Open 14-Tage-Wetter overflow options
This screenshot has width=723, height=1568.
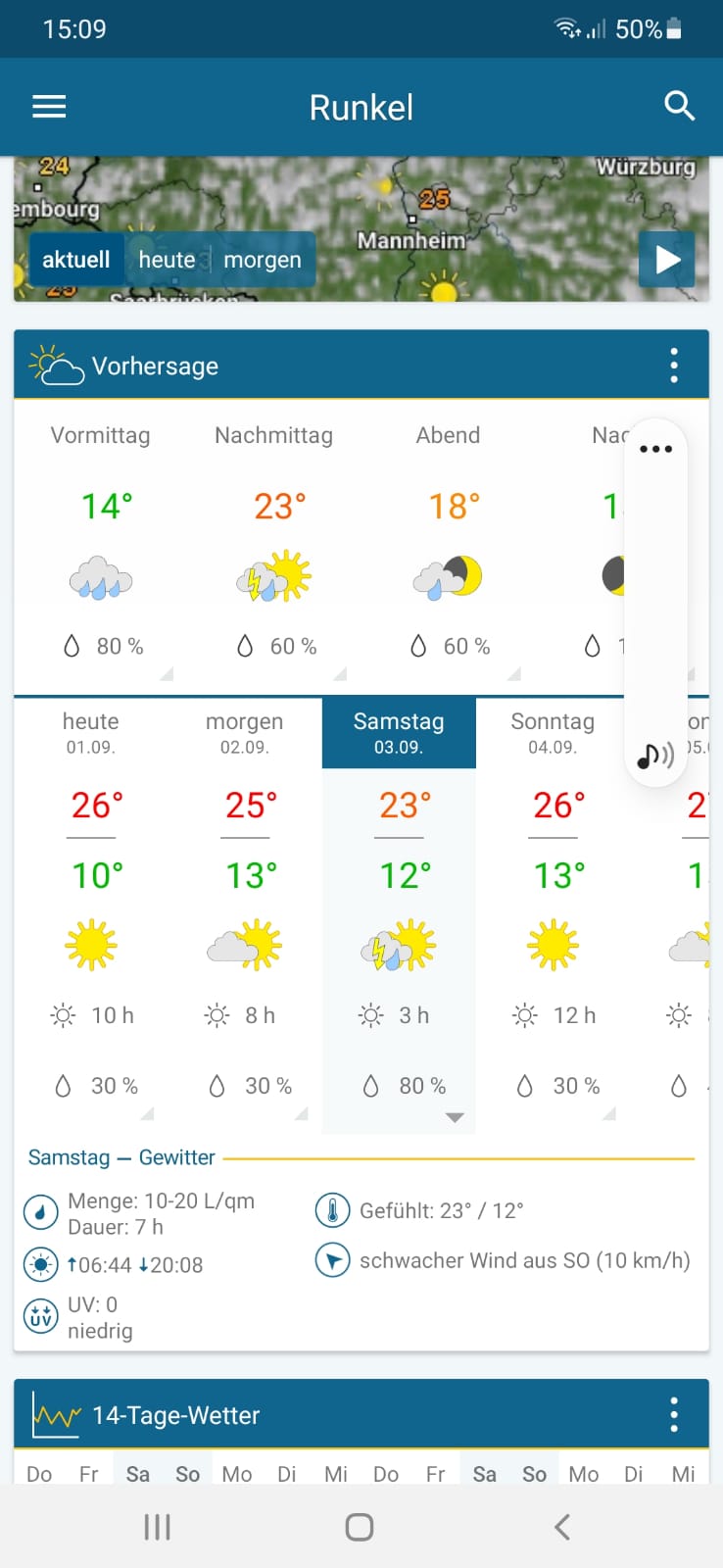pos(674,1415)
